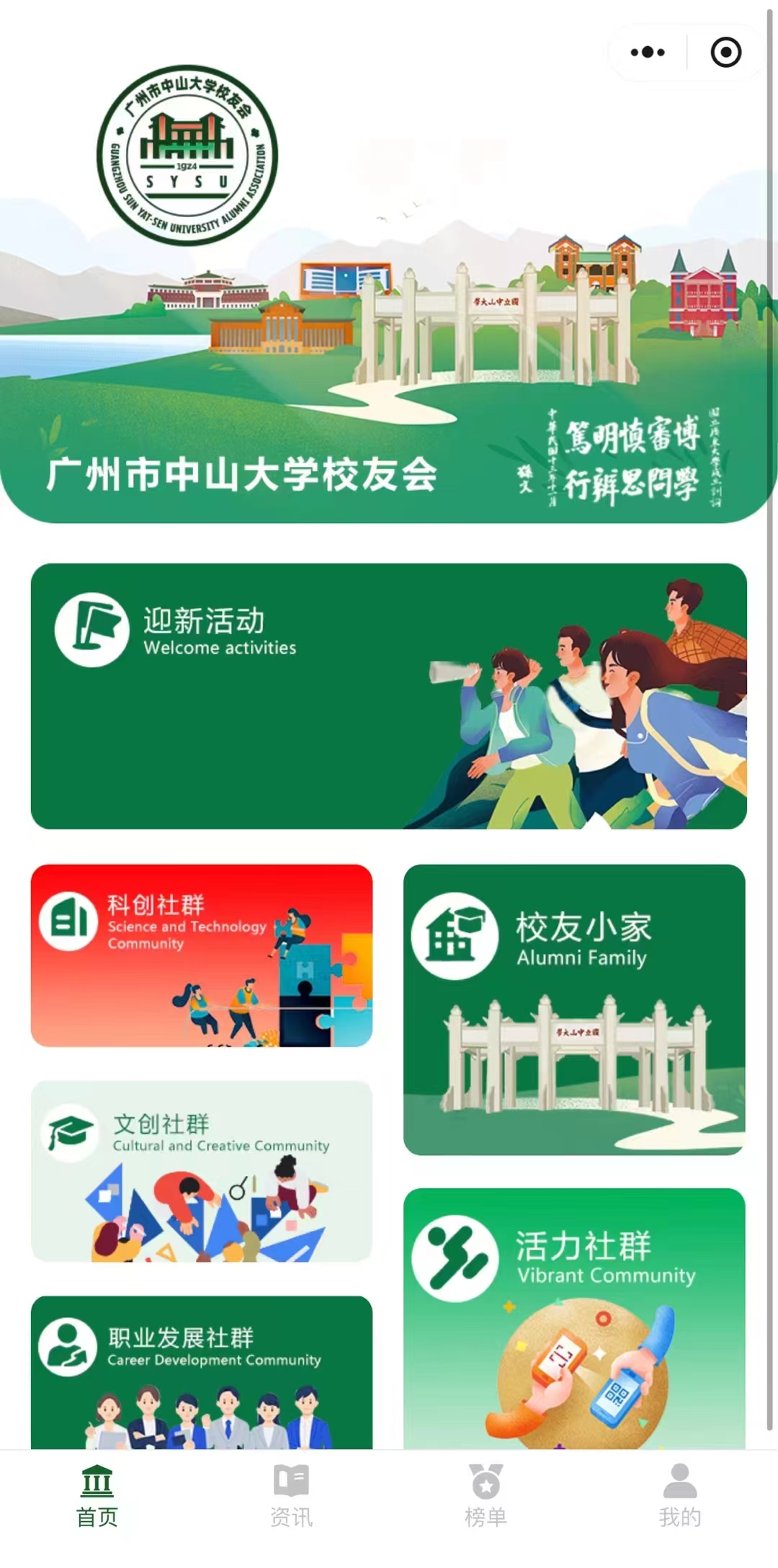Switch to the 资讯 news tab
This screenshot has height=1568, width=778.
(291, 1495)
